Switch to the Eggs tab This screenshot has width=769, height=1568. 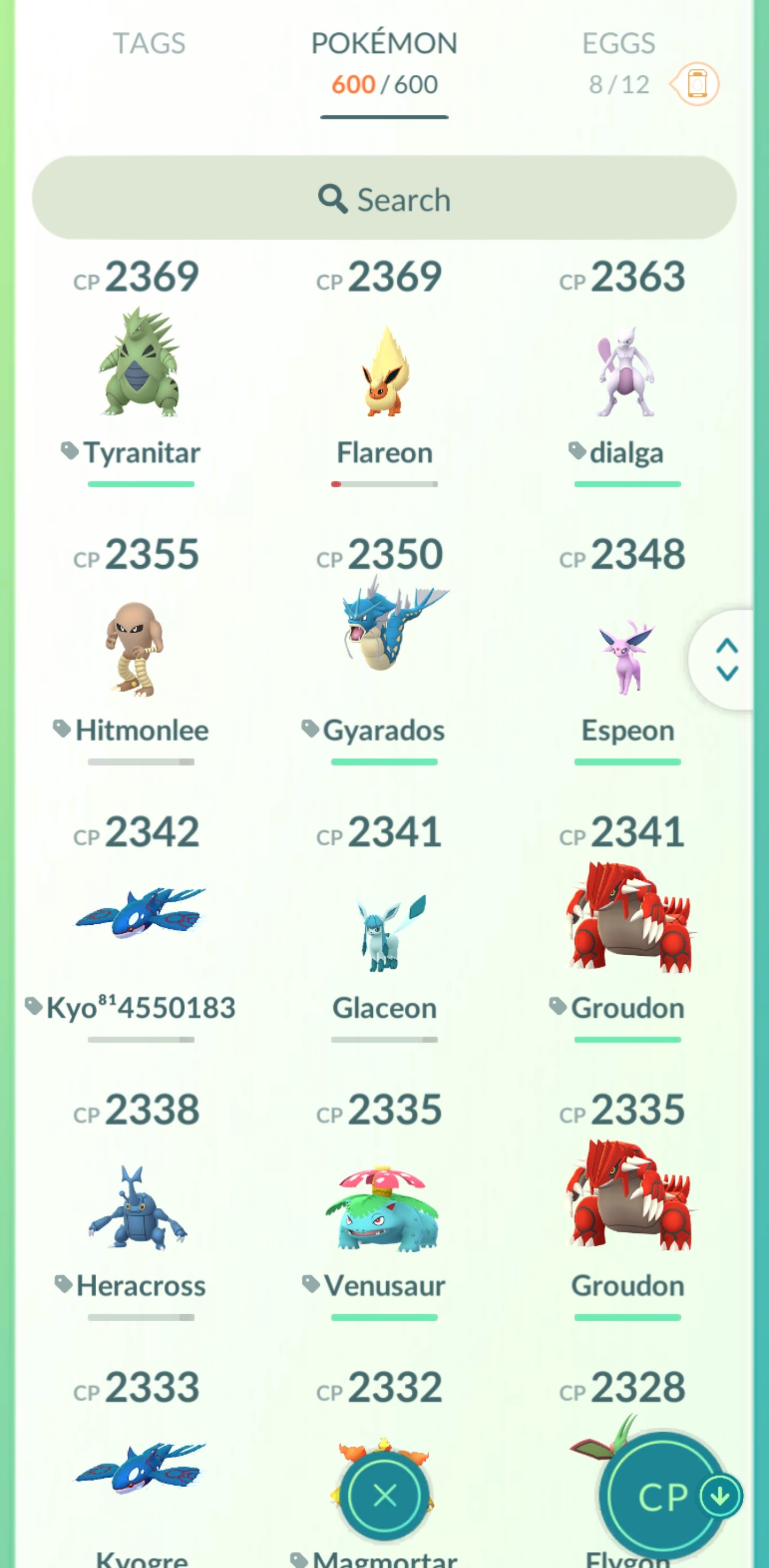(618, 44)
